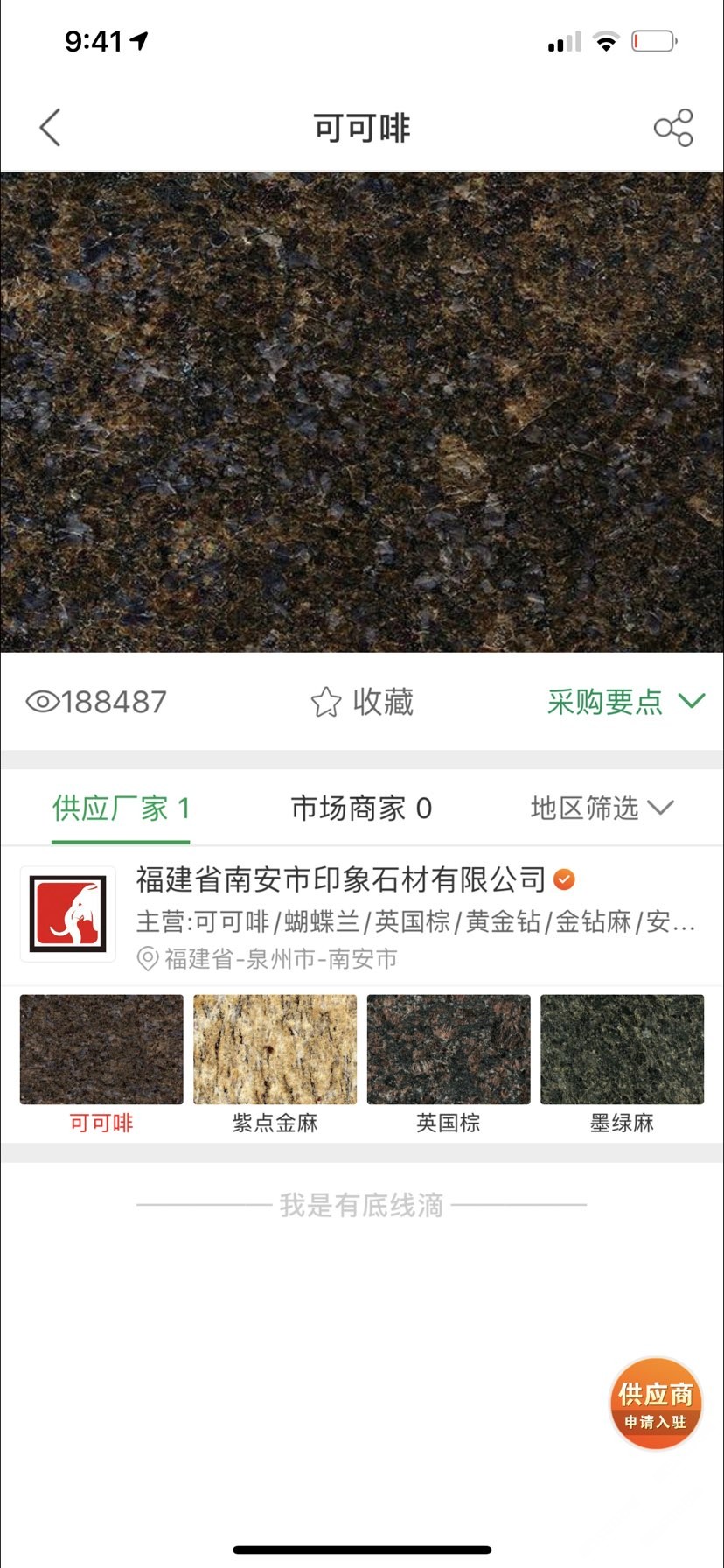Open the 地区筛选 region filter
724x1568 pixels.
tap(602, 808)
